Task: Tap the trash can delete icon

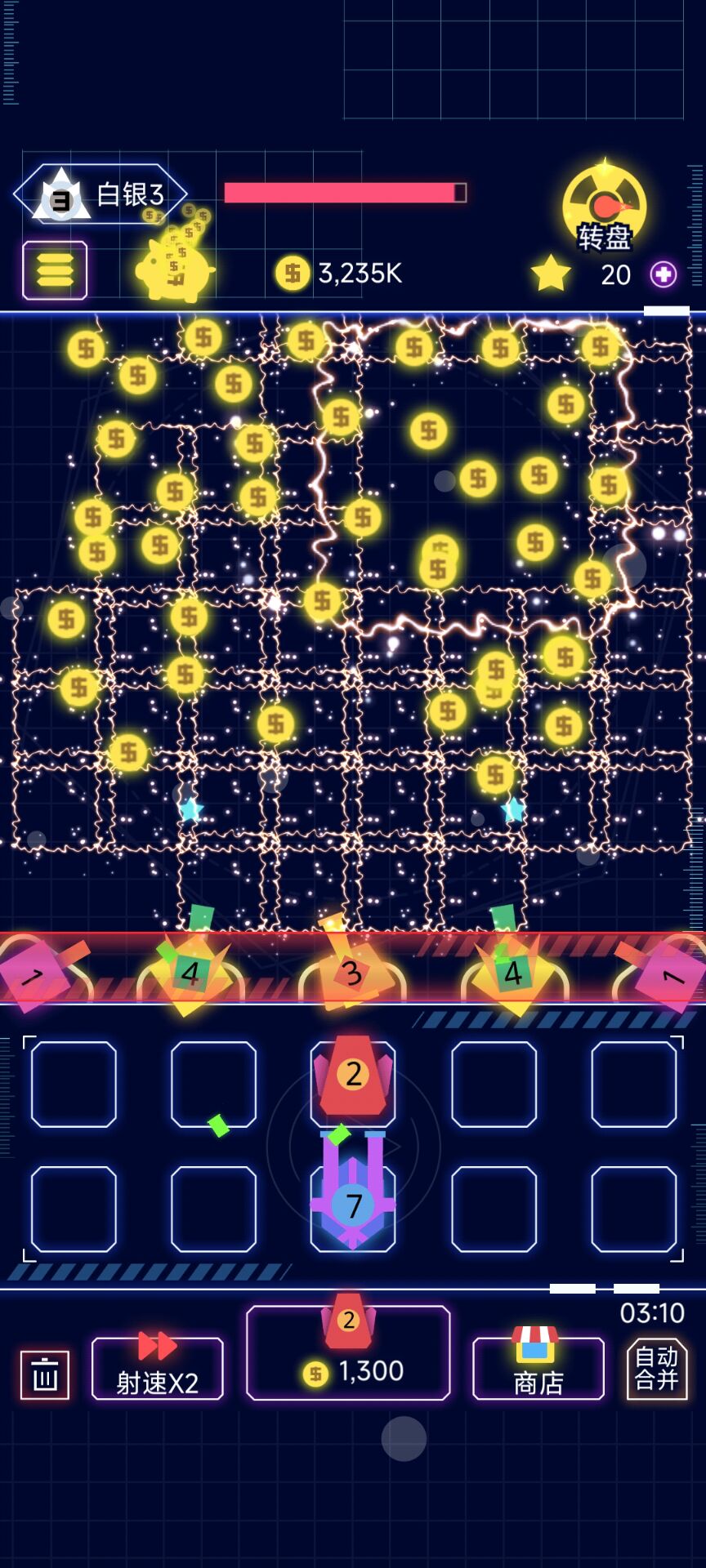Action: 45,1375
